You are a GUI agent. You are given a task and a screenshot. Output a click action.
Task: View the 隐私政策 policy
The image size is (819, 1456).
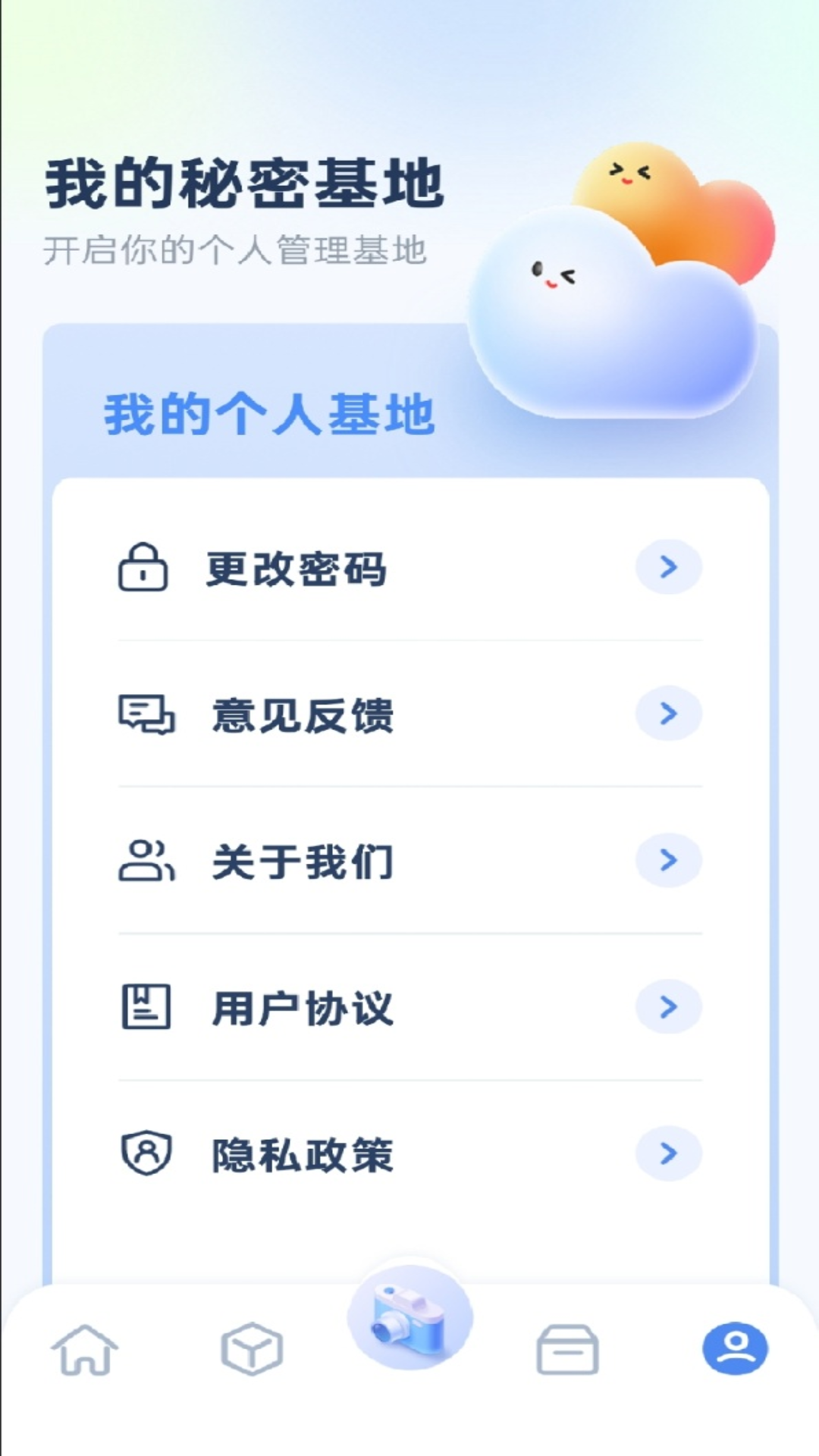[x=303, y=1153]
